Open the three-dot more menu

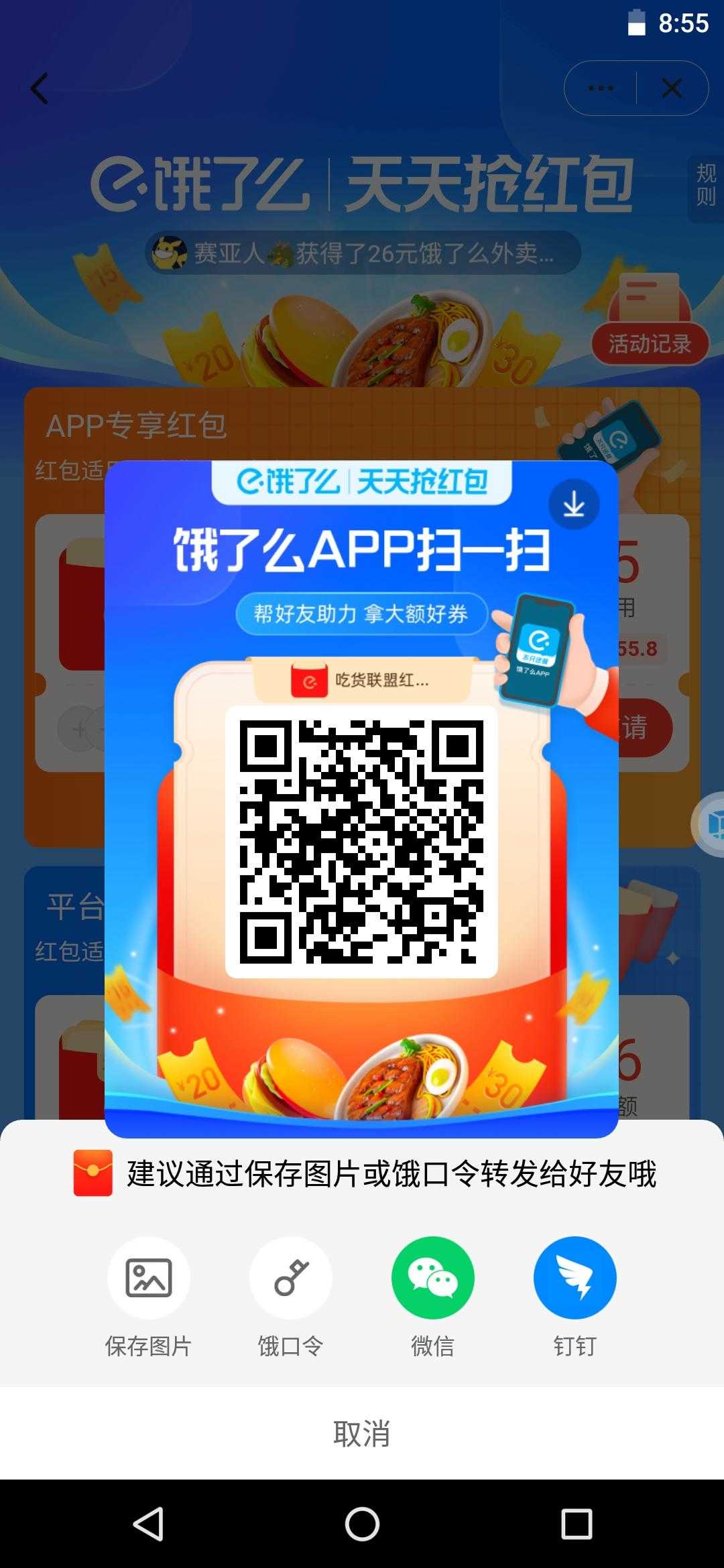tap(601, 88)
